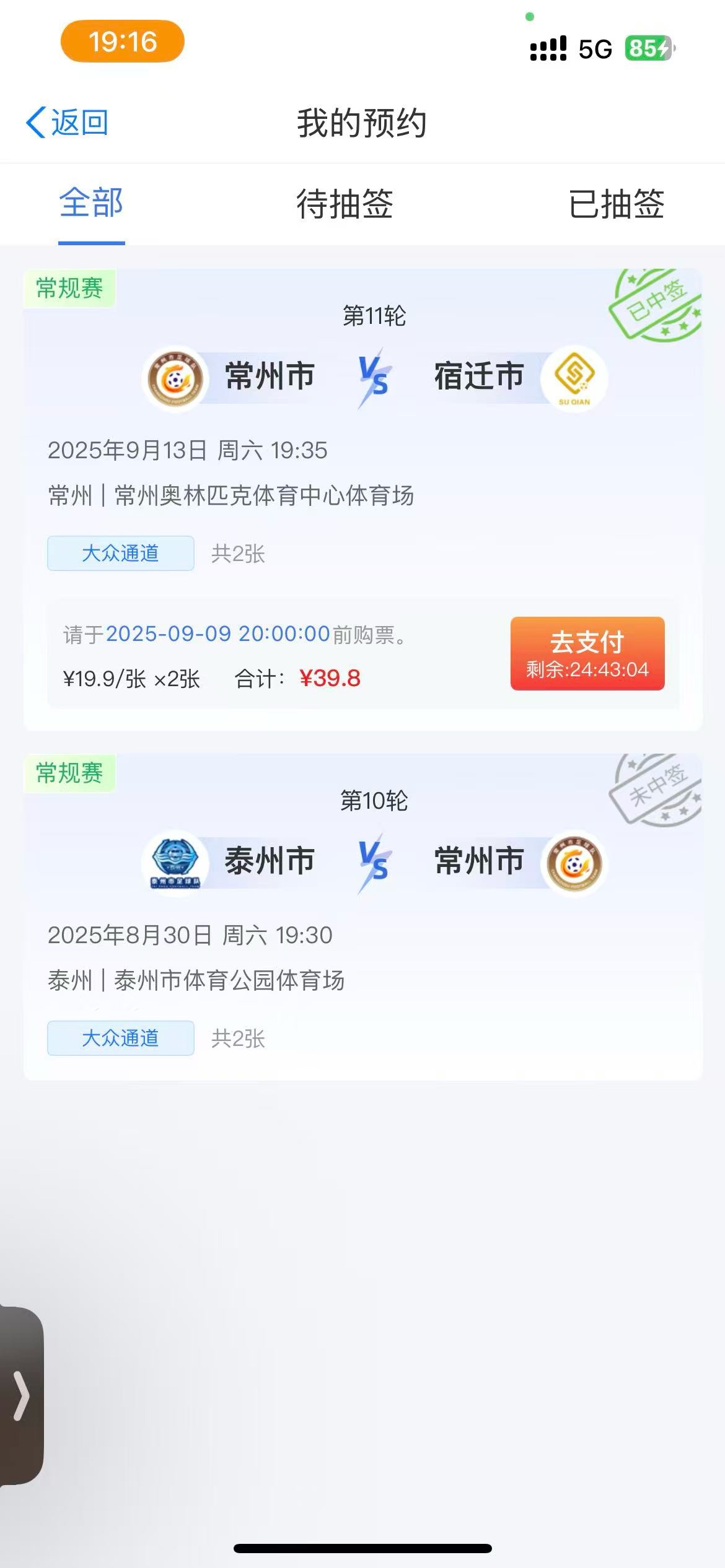Expand the side floating arrow handle
This screenshot has height=1568, width=725.
(21, 1396)
